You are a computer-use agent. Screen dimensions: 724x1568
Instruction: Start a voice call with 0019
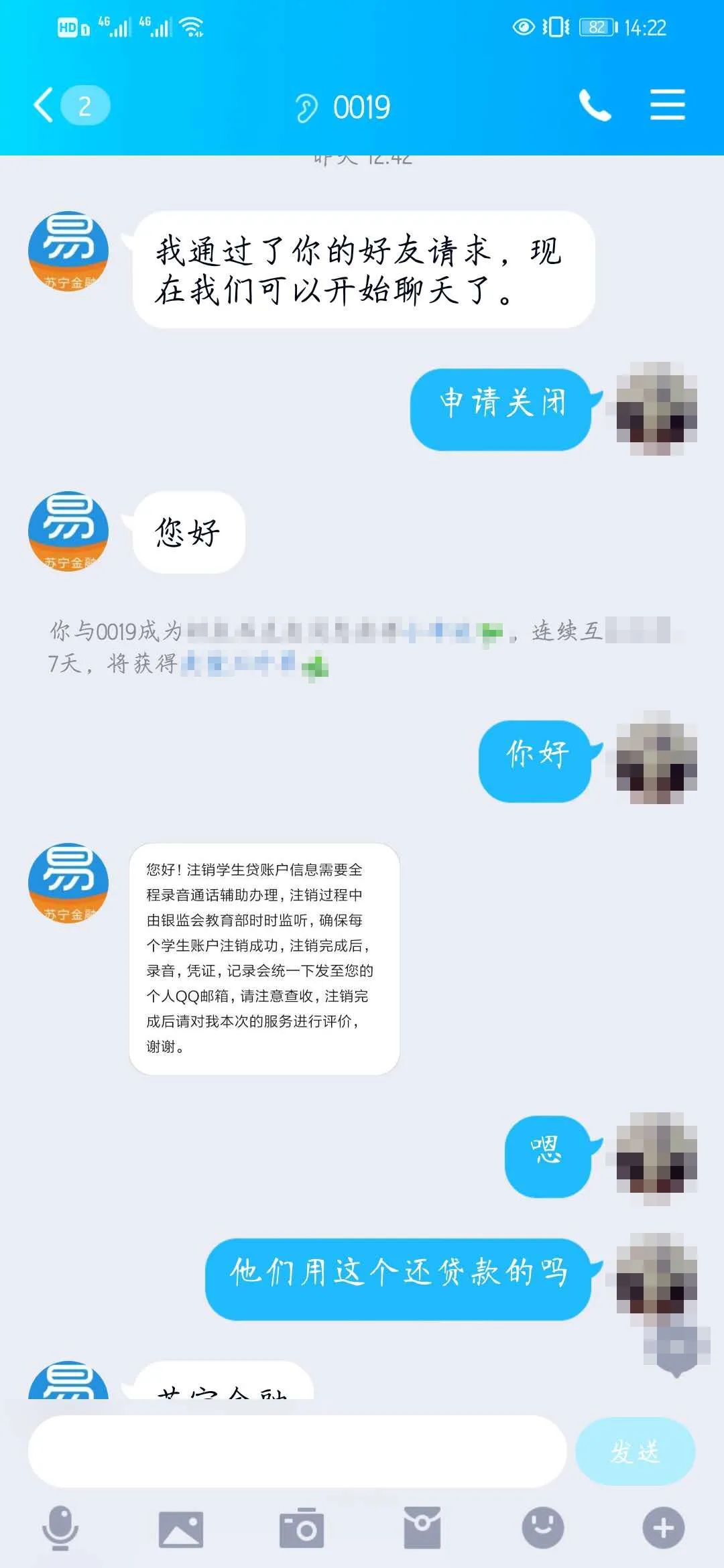coord(595,106)
